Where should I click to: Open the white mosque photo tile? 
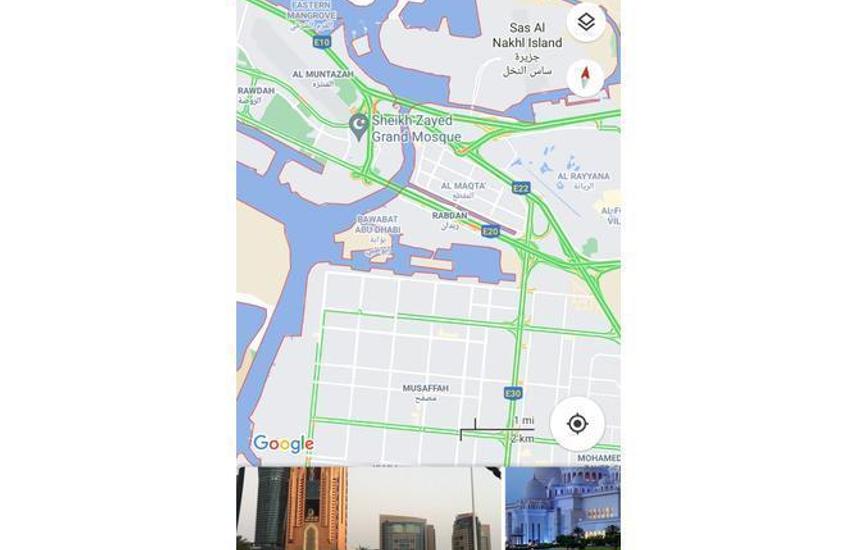coord(562,508)
